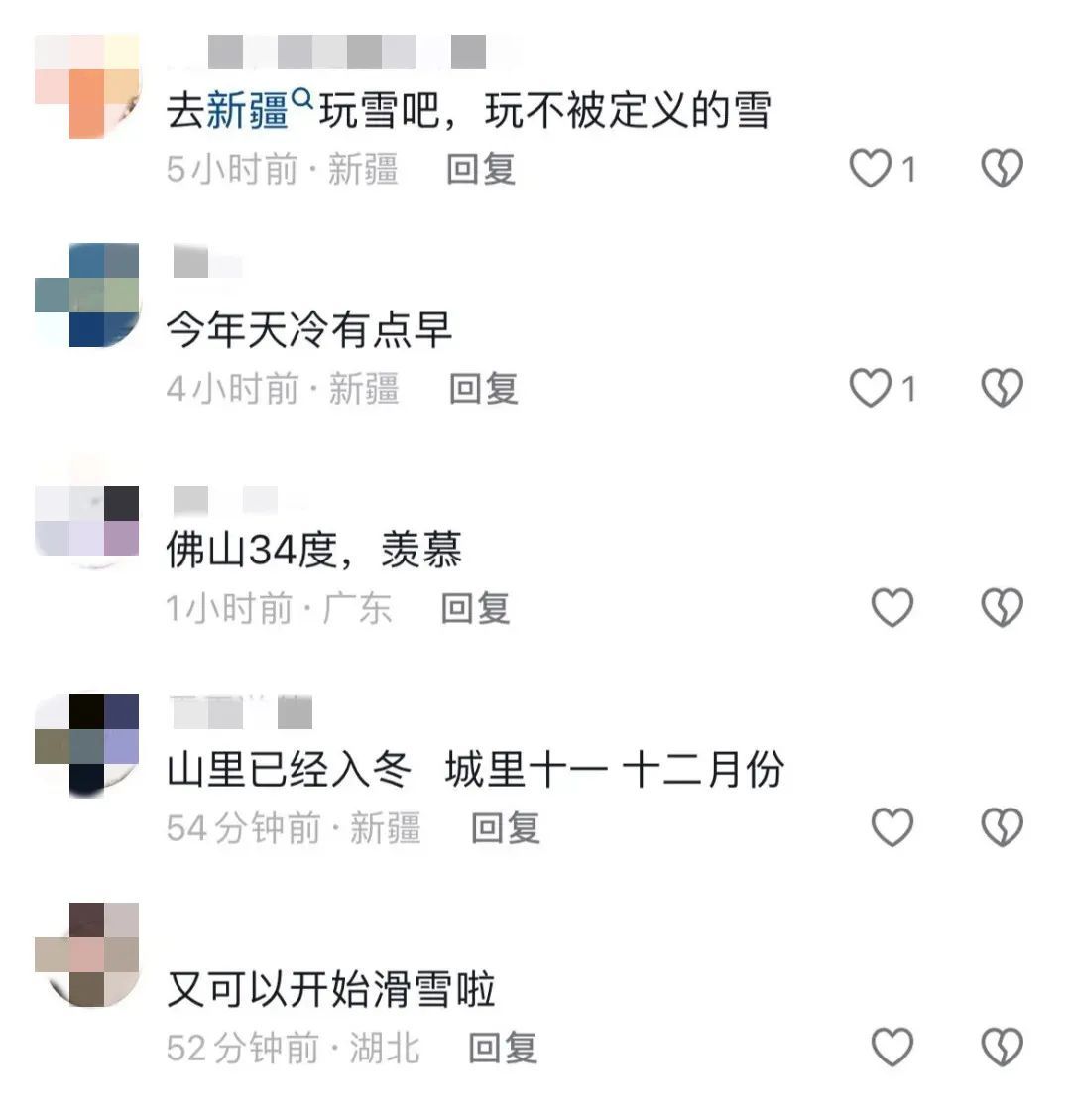Like the comment 山里已经入冬
The height and width of the screenshot is (1120, 1071).
892,825
